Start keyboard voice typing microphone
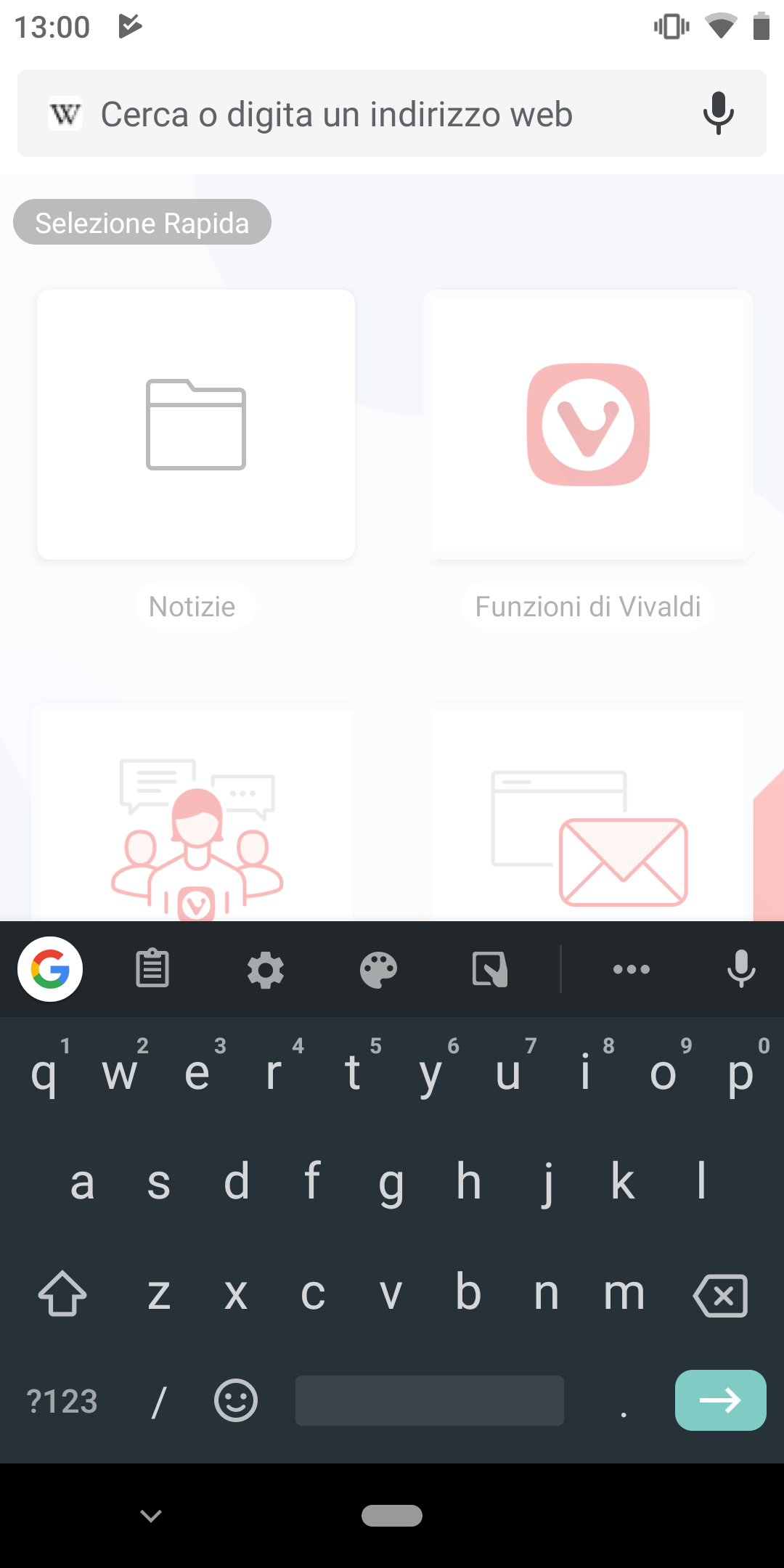The width and height of the screenshot is (784, 1568). point(741,969)
